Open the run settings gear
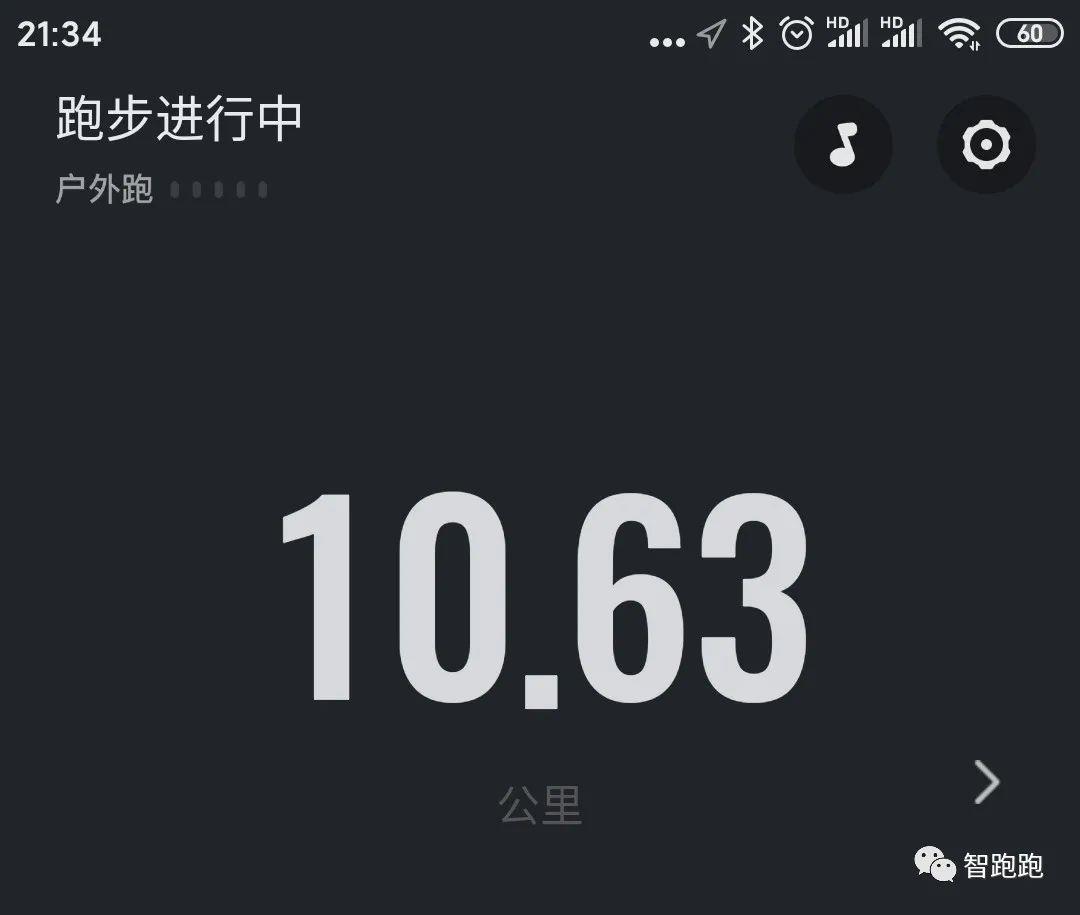The height and width of the screenshot is (915, 1080). pyautogui.click(x=986, y=146)
